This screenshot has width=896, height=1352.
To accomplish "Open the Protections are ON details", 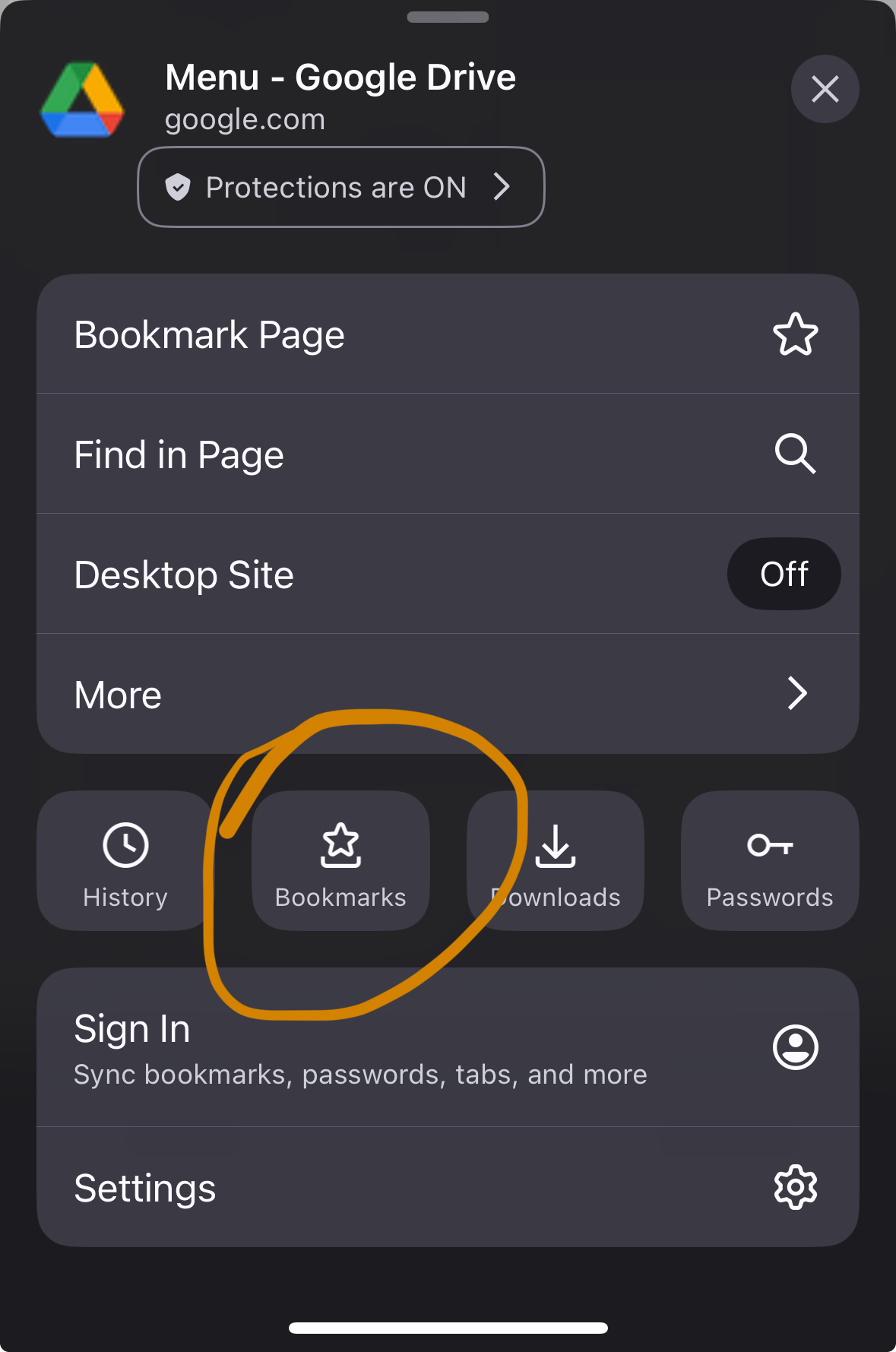I will point(340,187).
